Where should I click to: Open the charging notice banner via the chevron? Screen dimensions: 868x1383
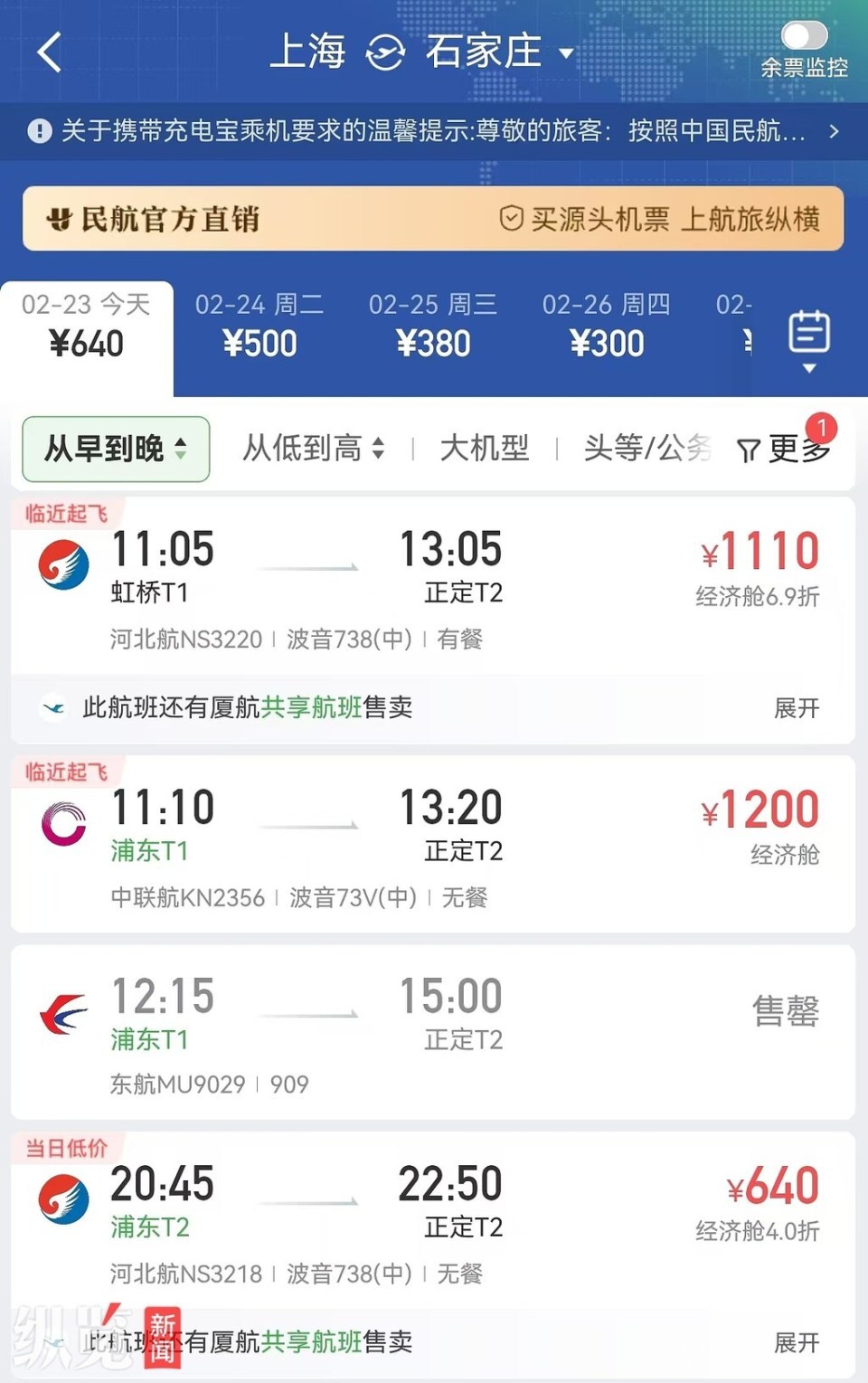click(834, 132)
